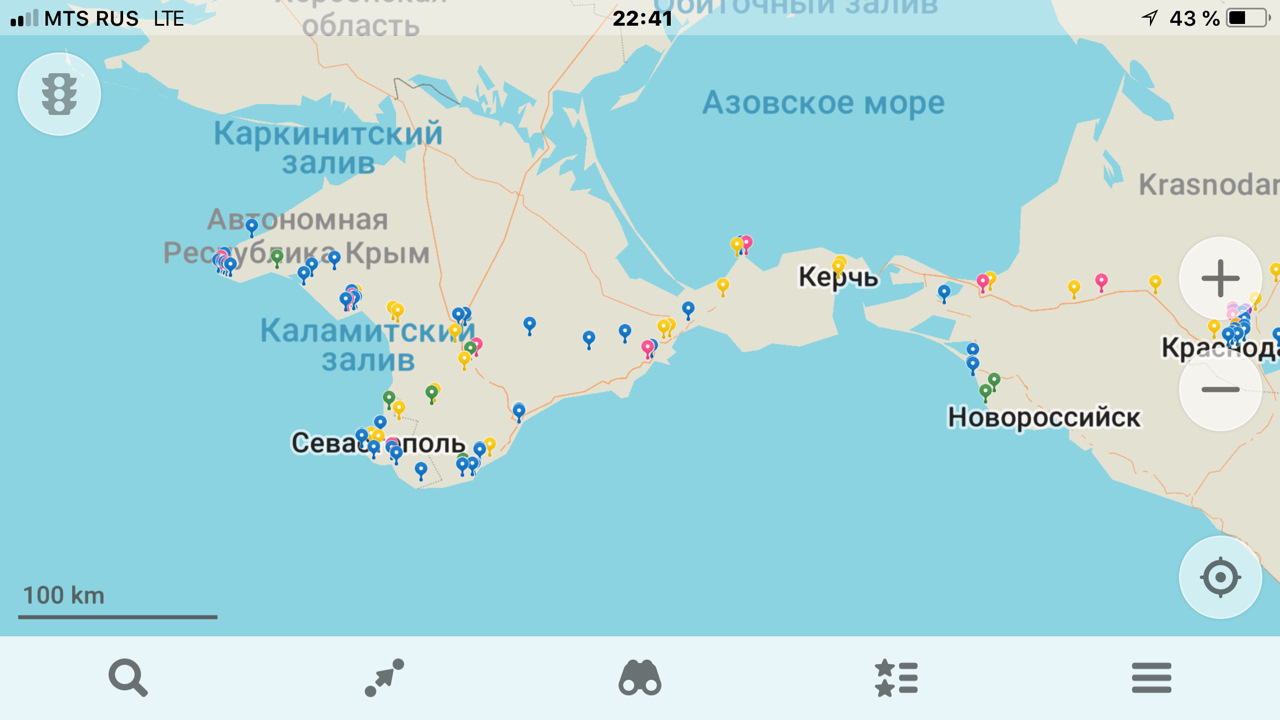Zoom out with the minus button

tap(1220, 390)
